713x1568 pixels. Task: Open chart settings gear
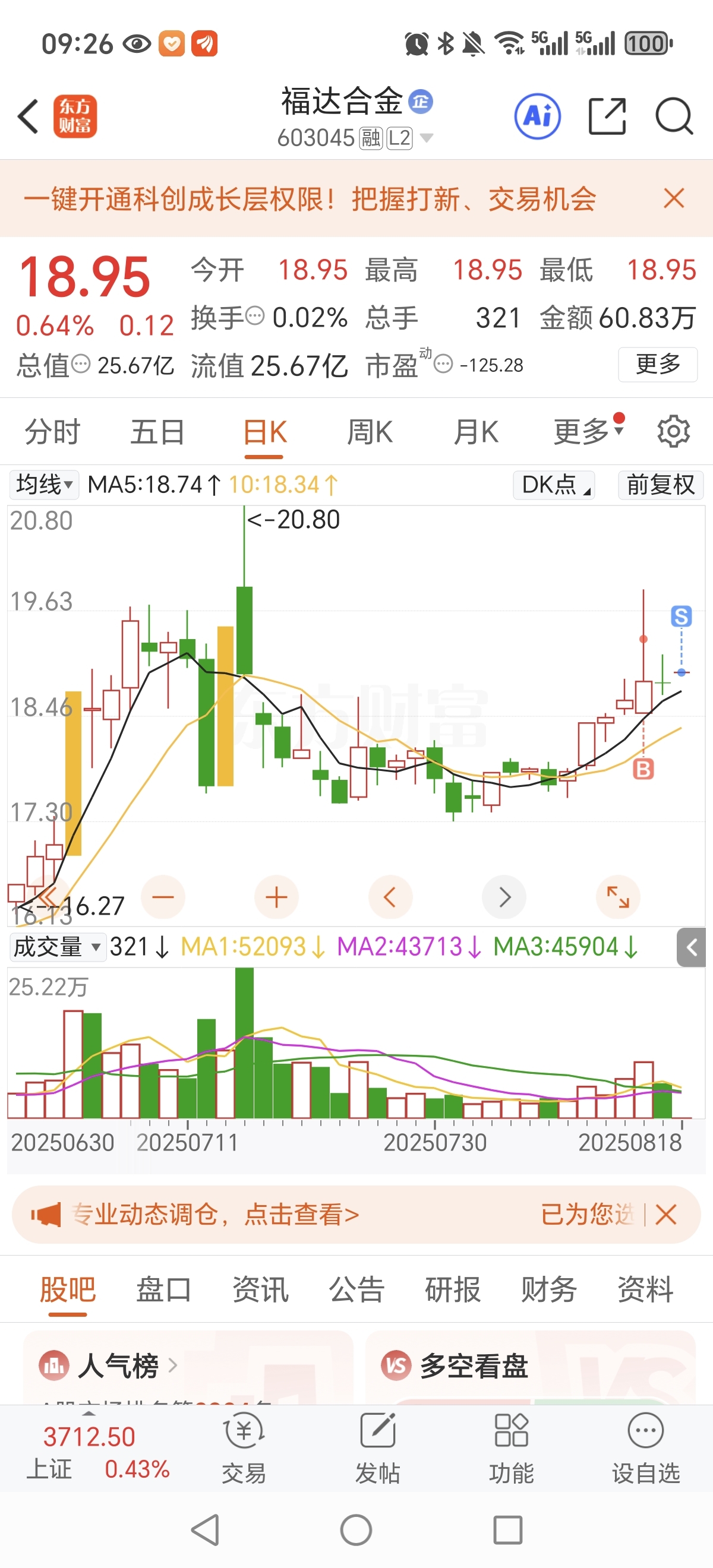pos(673,432)
